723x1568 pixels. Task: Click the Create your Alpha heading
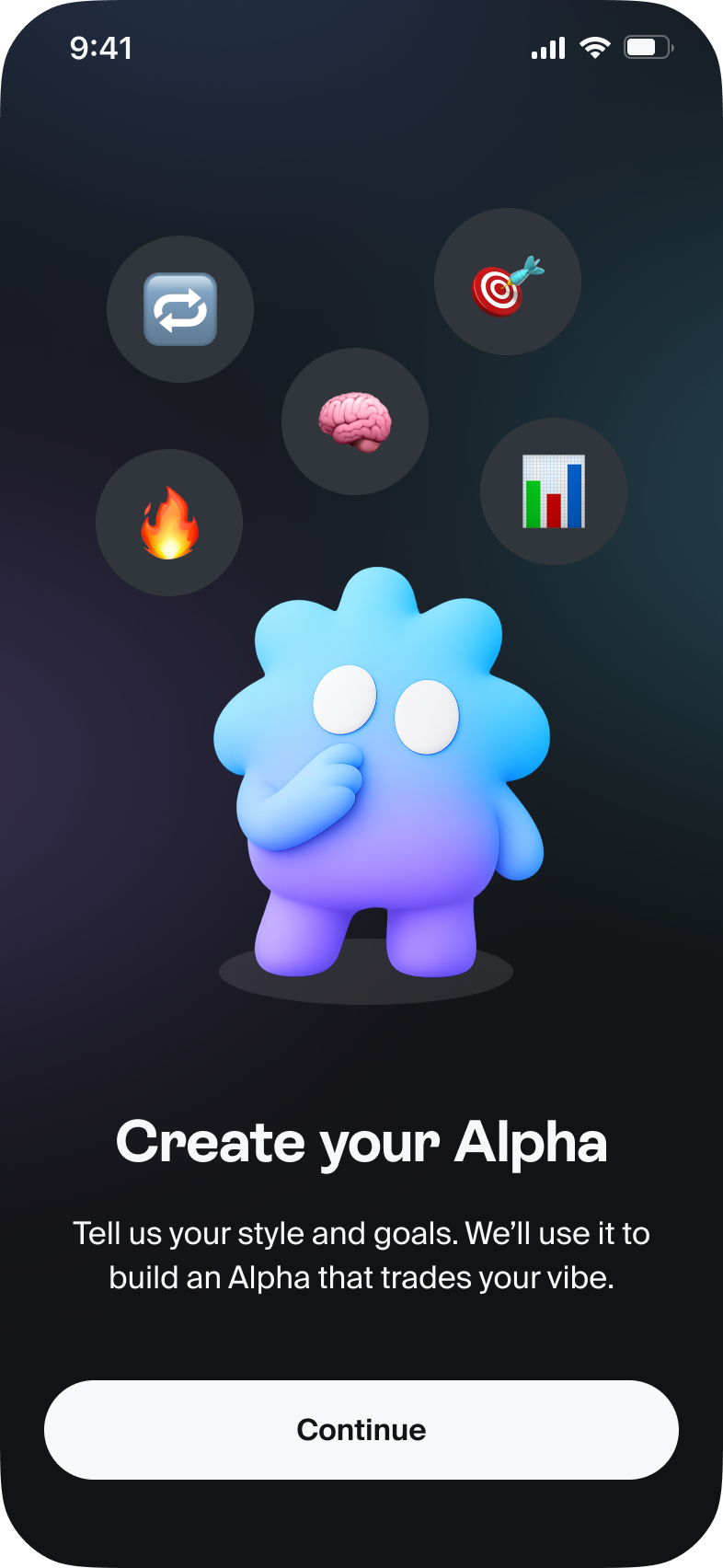[361, 1142]
